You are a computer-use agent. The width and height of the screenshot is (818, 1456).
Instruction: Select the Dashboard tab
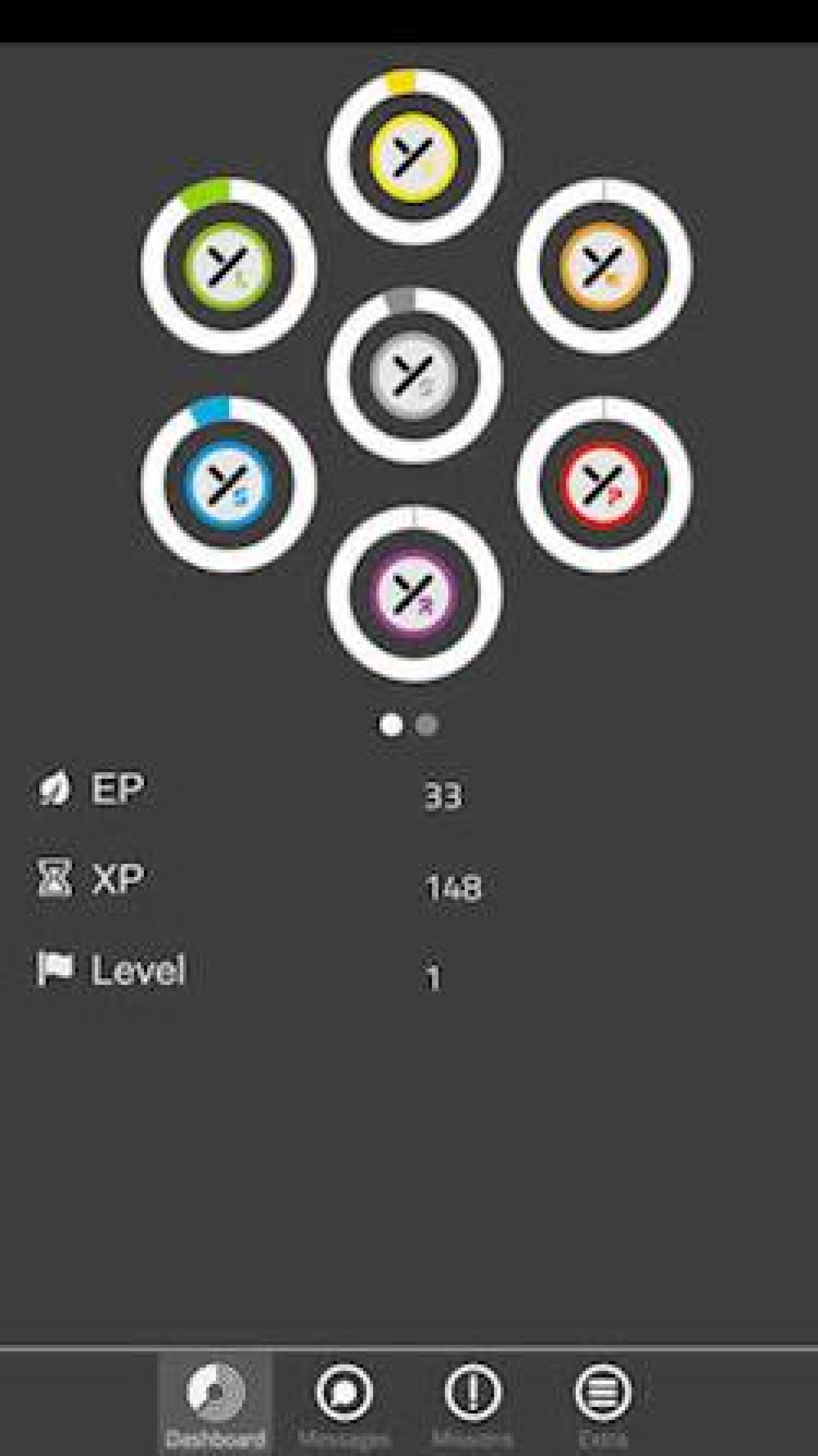coord(215,1403)
